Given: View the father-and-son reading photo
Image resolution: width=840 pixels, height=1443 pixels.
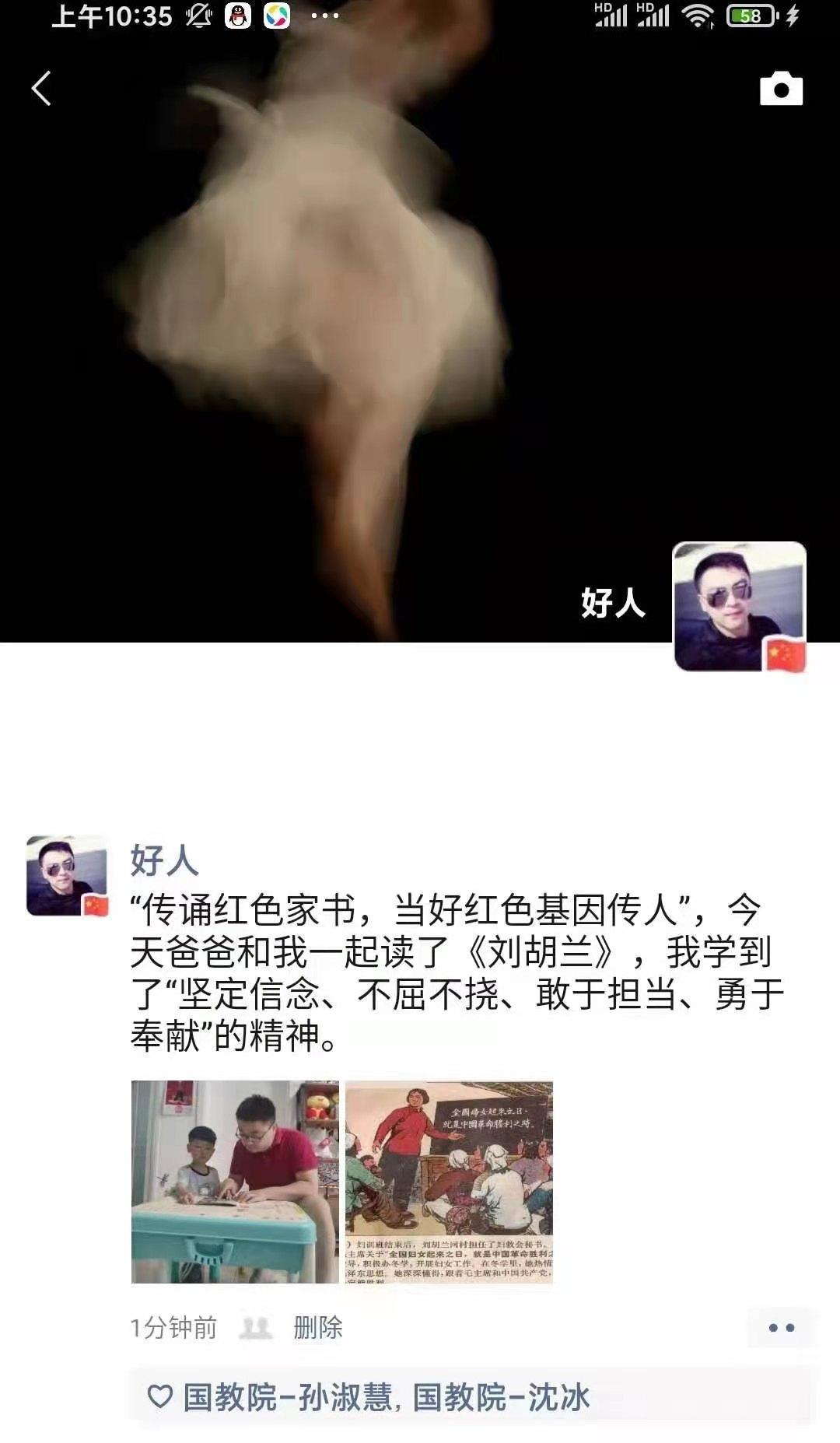Looking at the screenshot, I should pos(235,1182).
